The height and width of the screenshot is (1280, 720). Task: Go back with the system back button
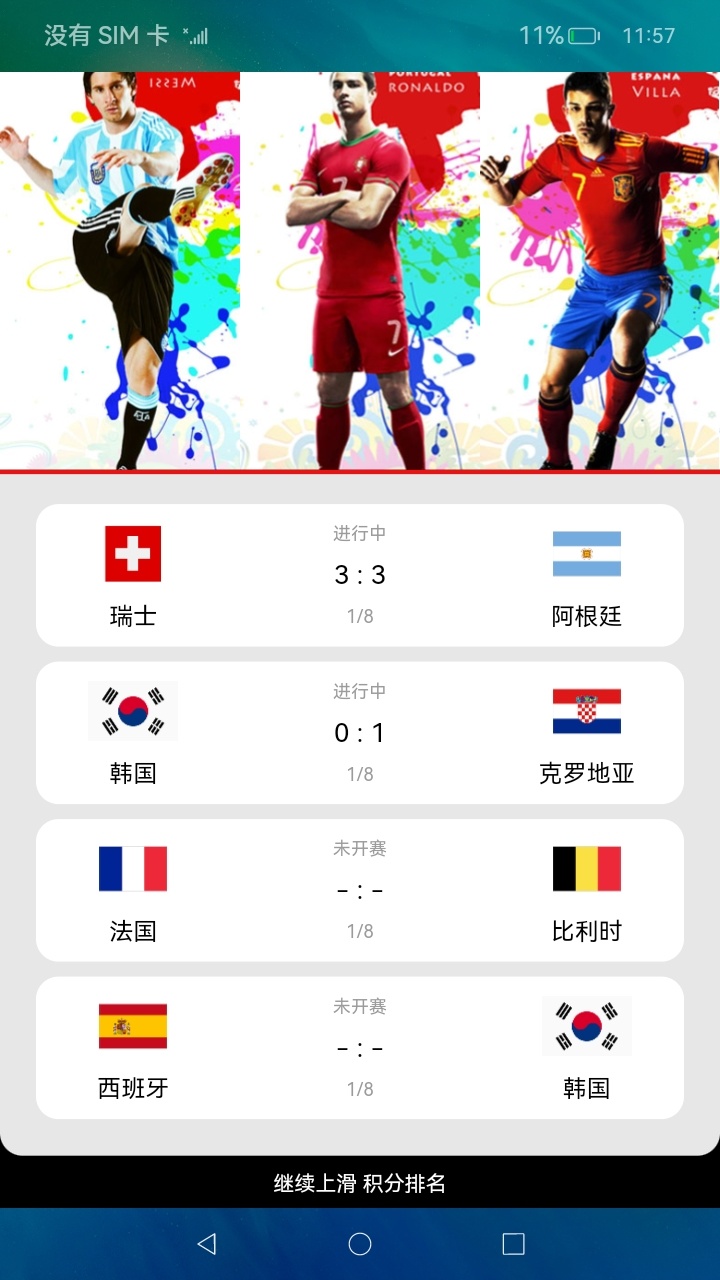[207, 1243]
